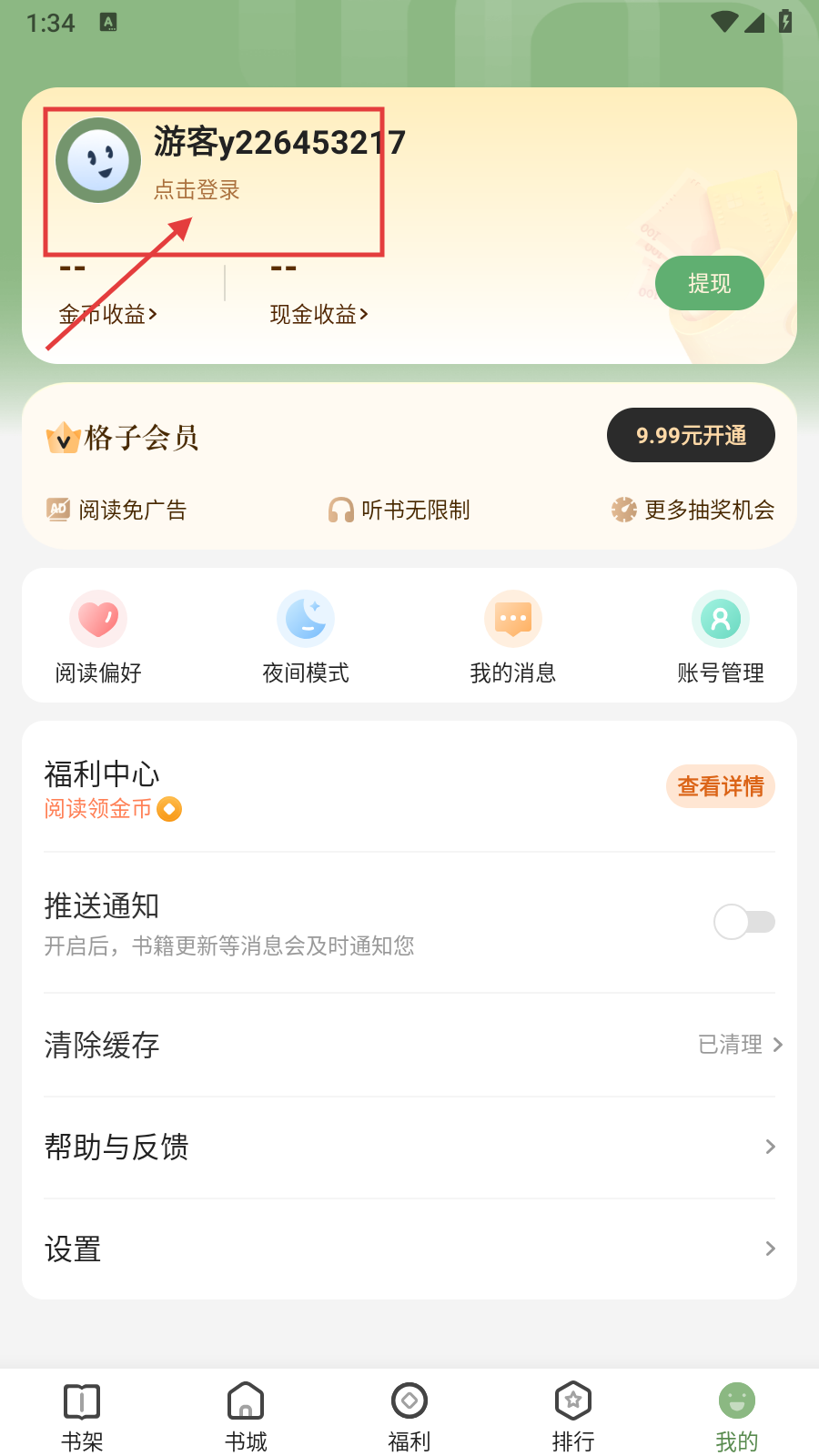Open the 清除缓存 row
This screenshot has width=819, height=1456.
pos(409,1045)
